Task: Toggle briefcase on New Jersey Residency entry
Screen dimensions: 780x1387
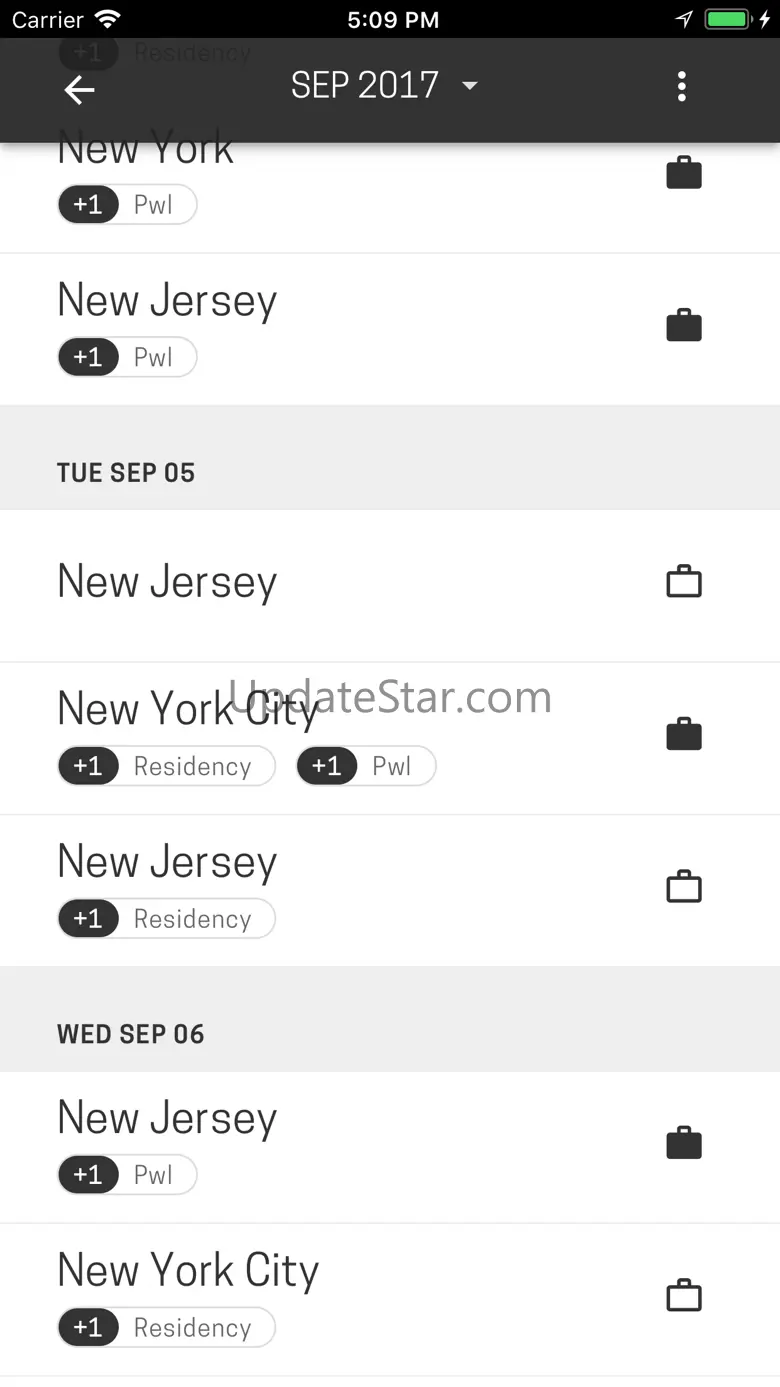Action: [x=684, y=887]
